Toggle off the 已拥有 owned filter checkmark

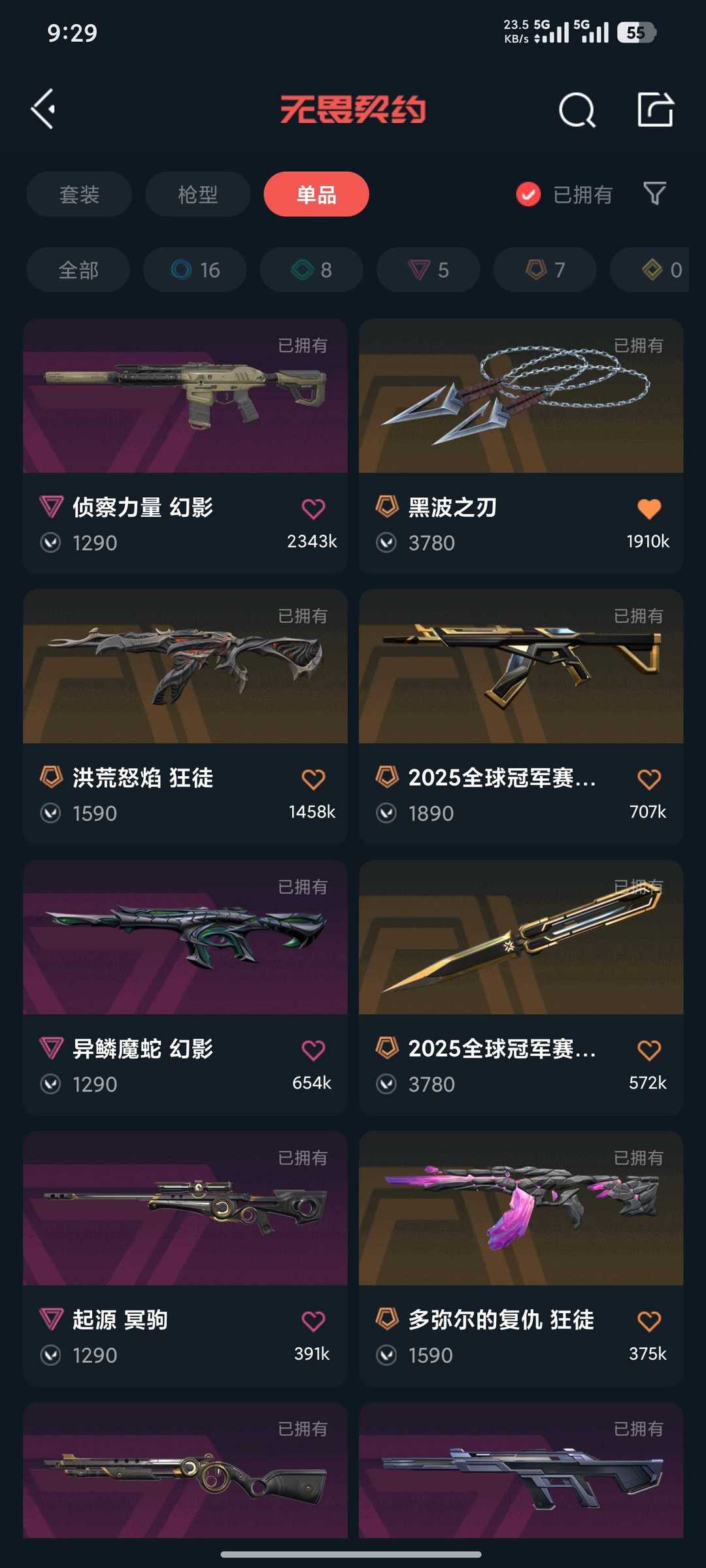(527, 195)
